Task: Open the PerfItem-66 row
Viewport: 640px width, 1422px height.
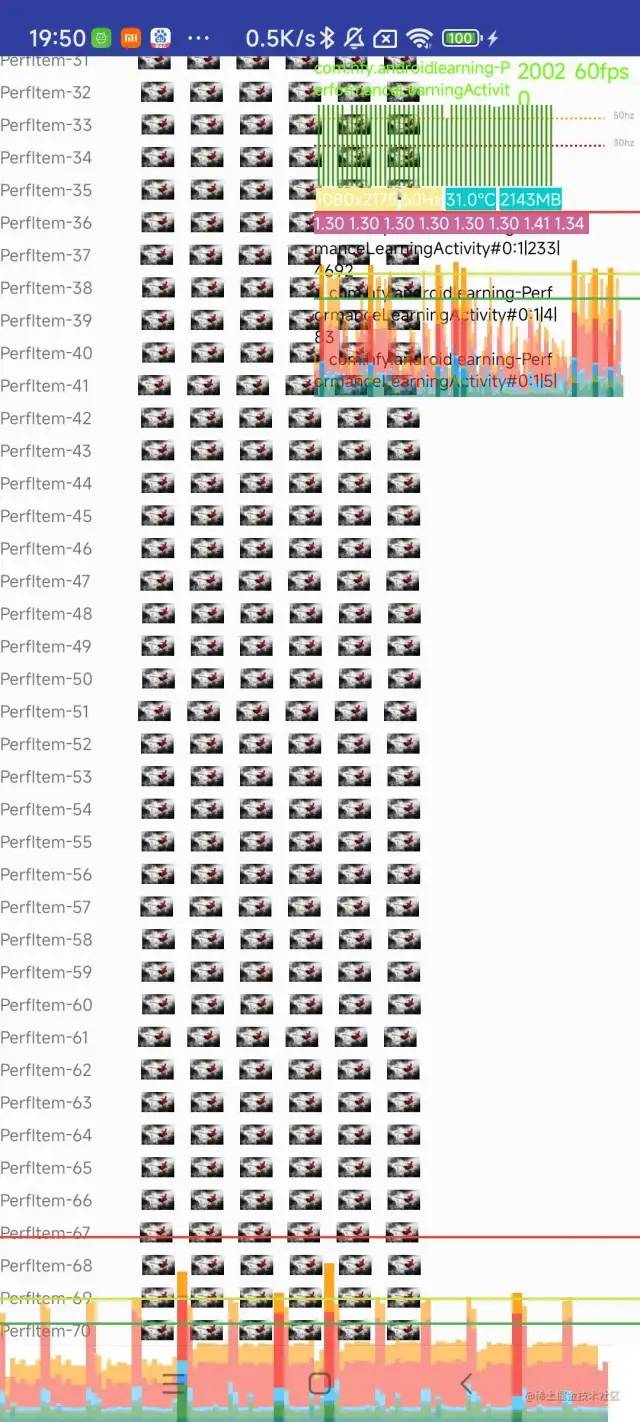Action: (46, 1200)
